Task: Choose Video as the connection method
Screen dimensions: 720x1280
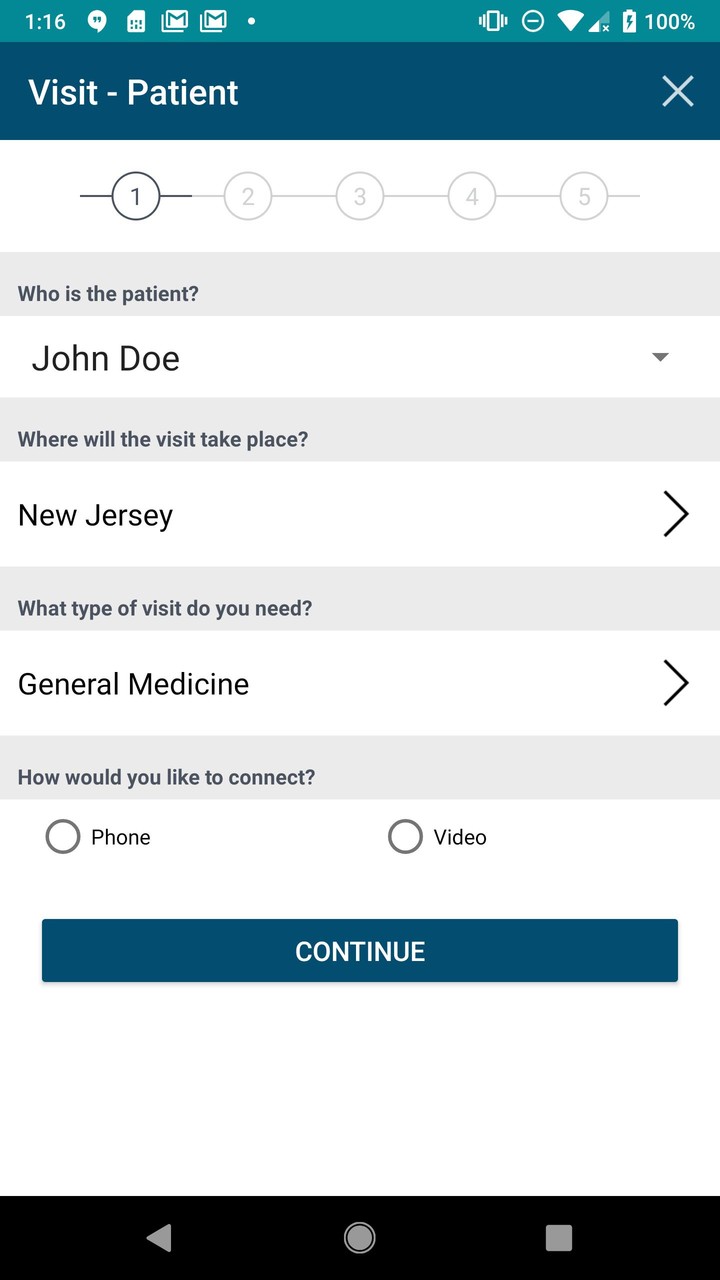Action: (405, 837)
